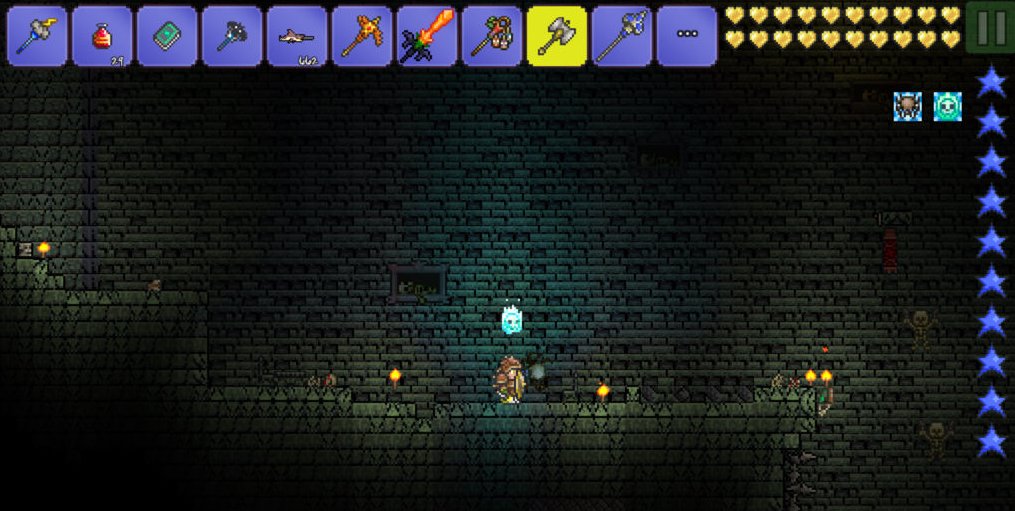Image resolution: width=1015 pixels, height=511 pixels.
Task: Select the colorful rainbow staff hotbar slot
Action: coord(491,36)
